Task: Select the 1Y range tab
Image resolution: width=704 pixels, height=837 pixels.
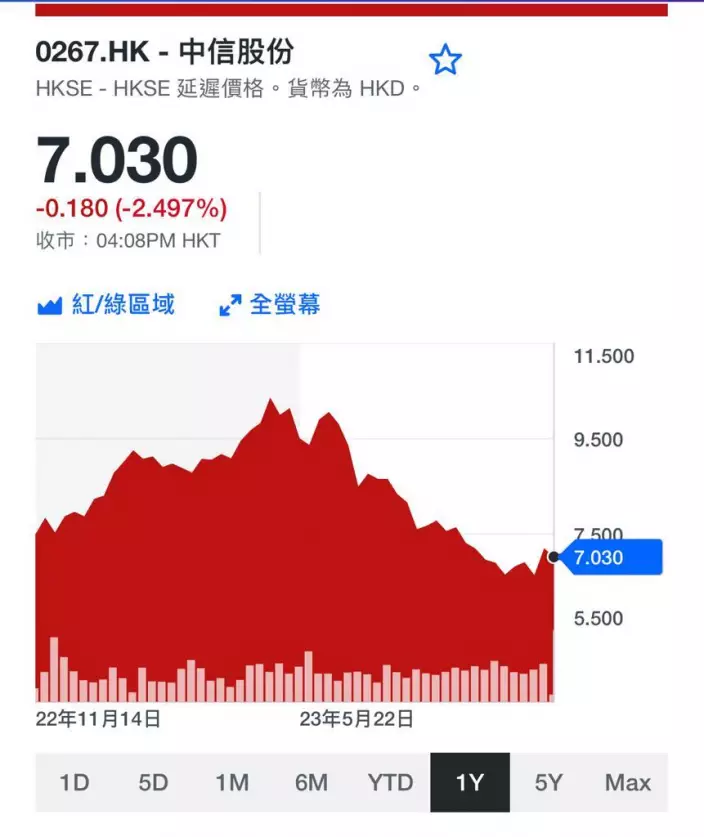Action: [x=470, y=782]
